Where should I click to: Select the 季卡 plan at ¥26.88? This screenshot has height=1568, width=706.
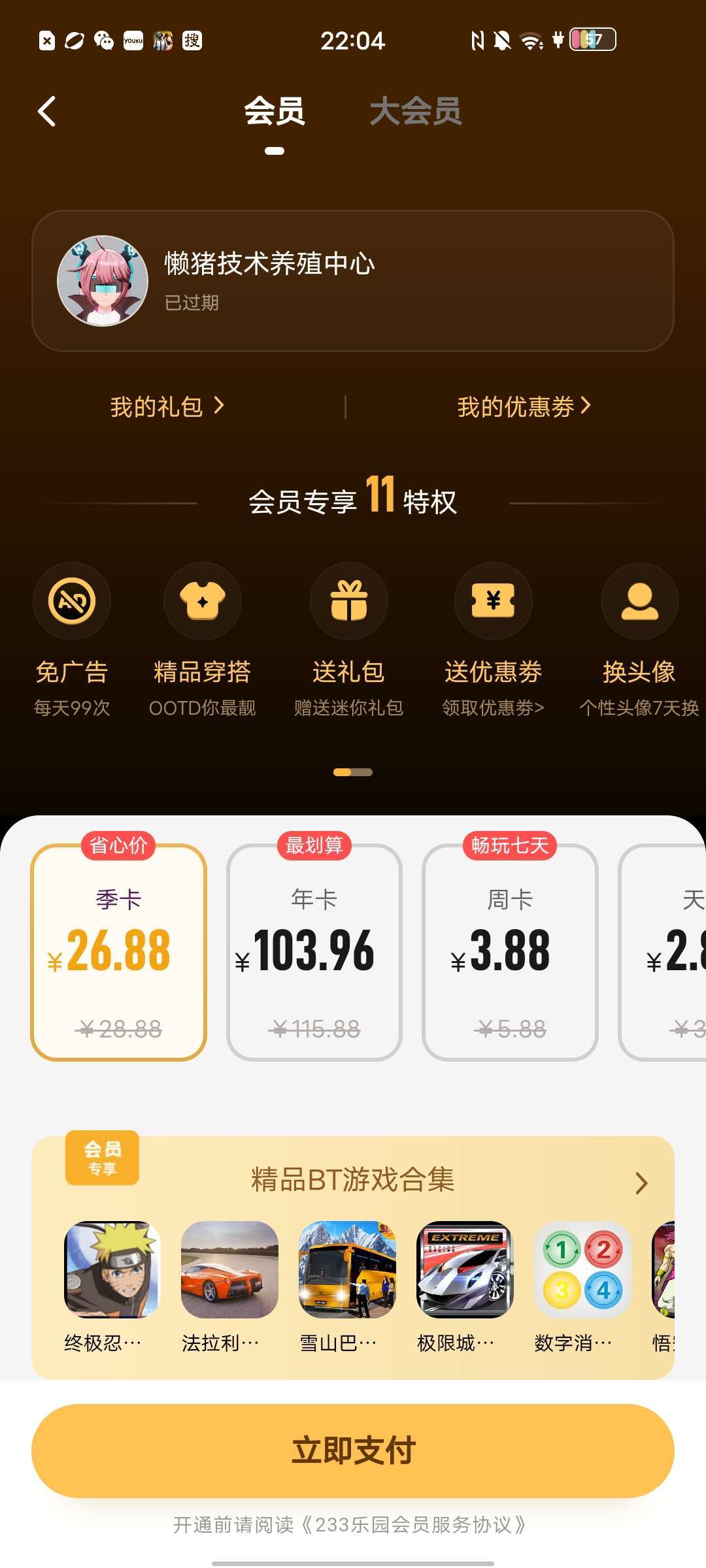point(118,952)
